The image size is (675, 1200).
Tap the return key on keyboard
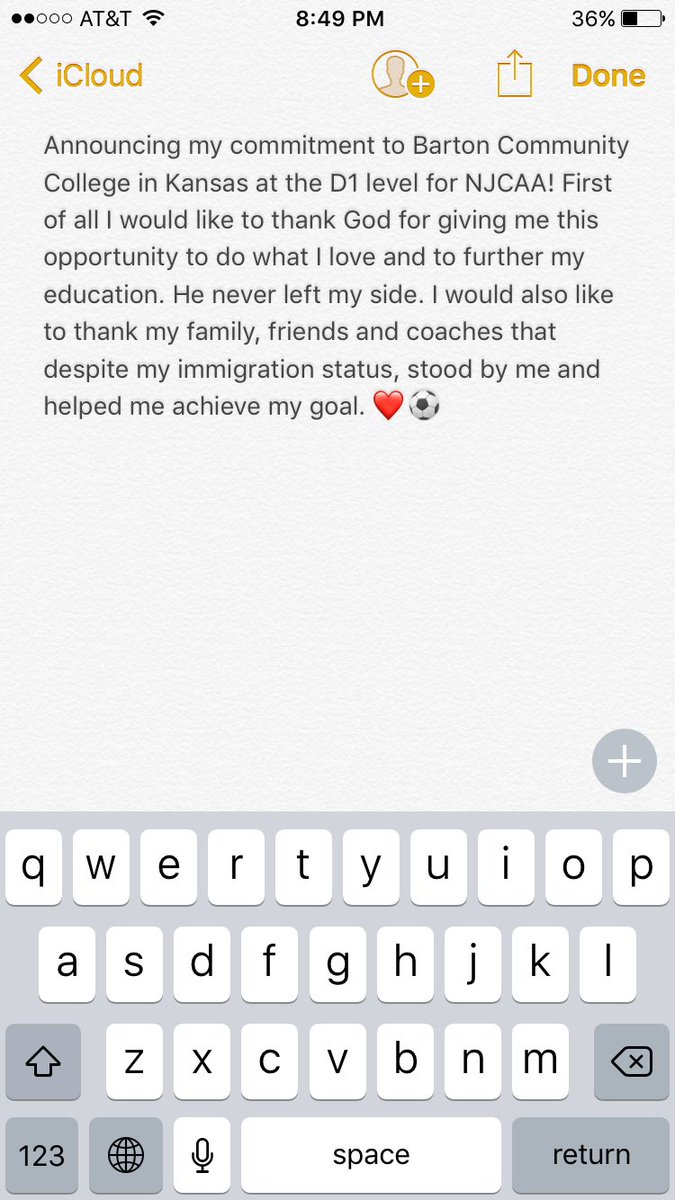point(591,1155)
